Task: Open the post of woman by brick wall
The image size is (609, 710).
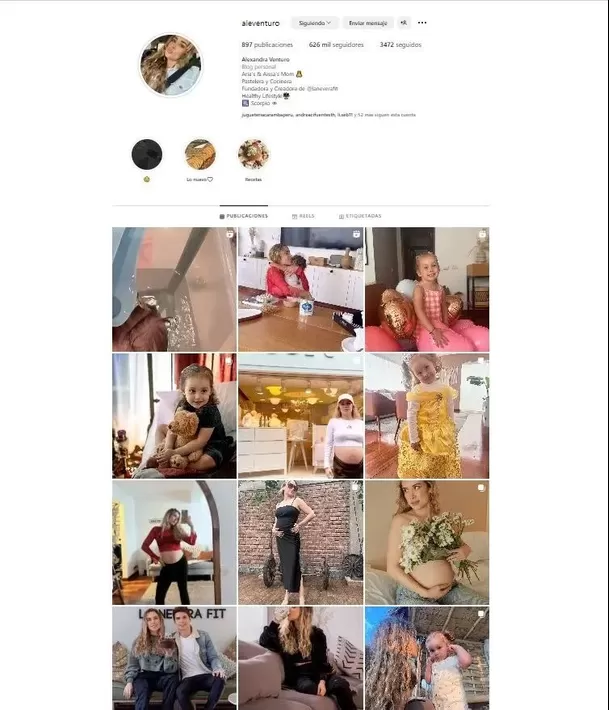Action: [x=300, y=542]
